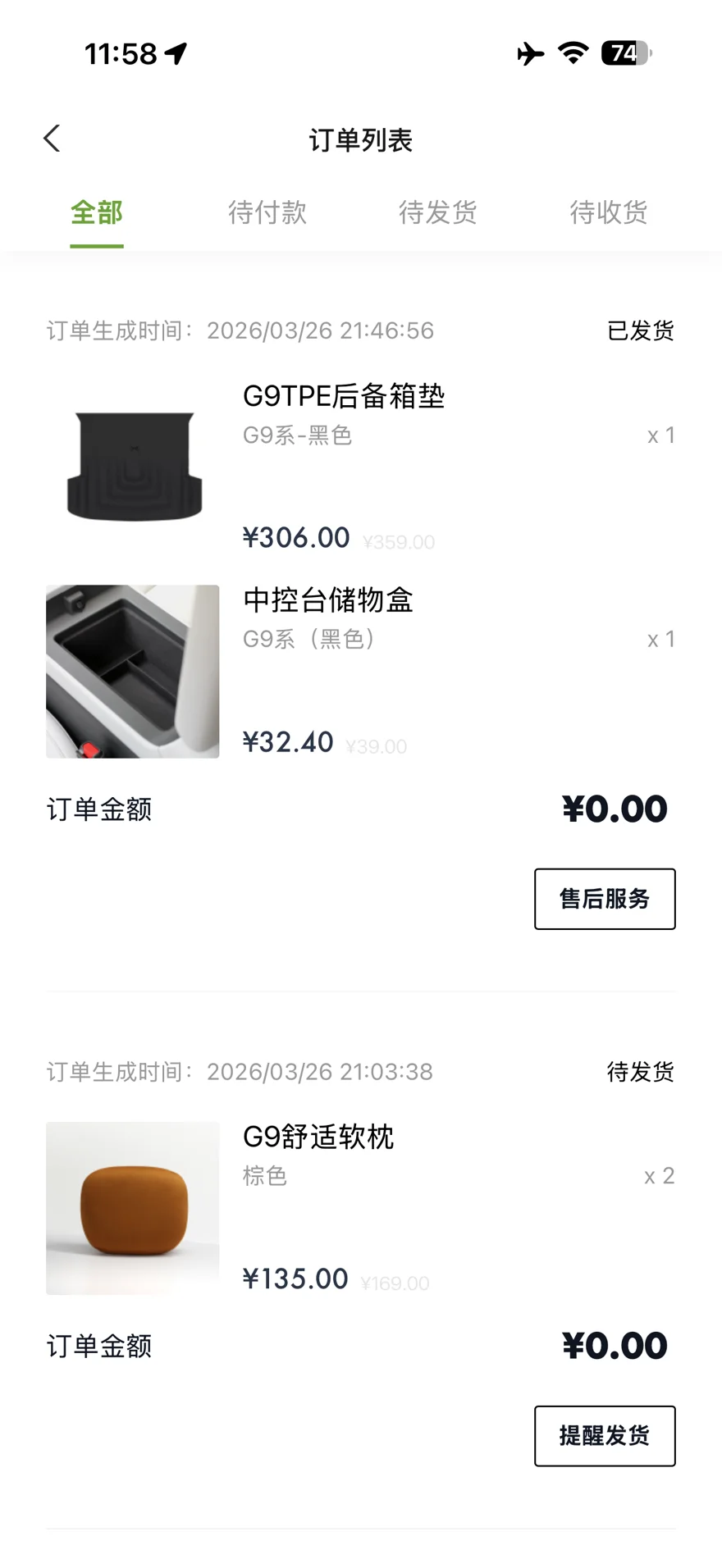
Task: Switch to the 待付款 tab
Action: [x=267, y=213]
